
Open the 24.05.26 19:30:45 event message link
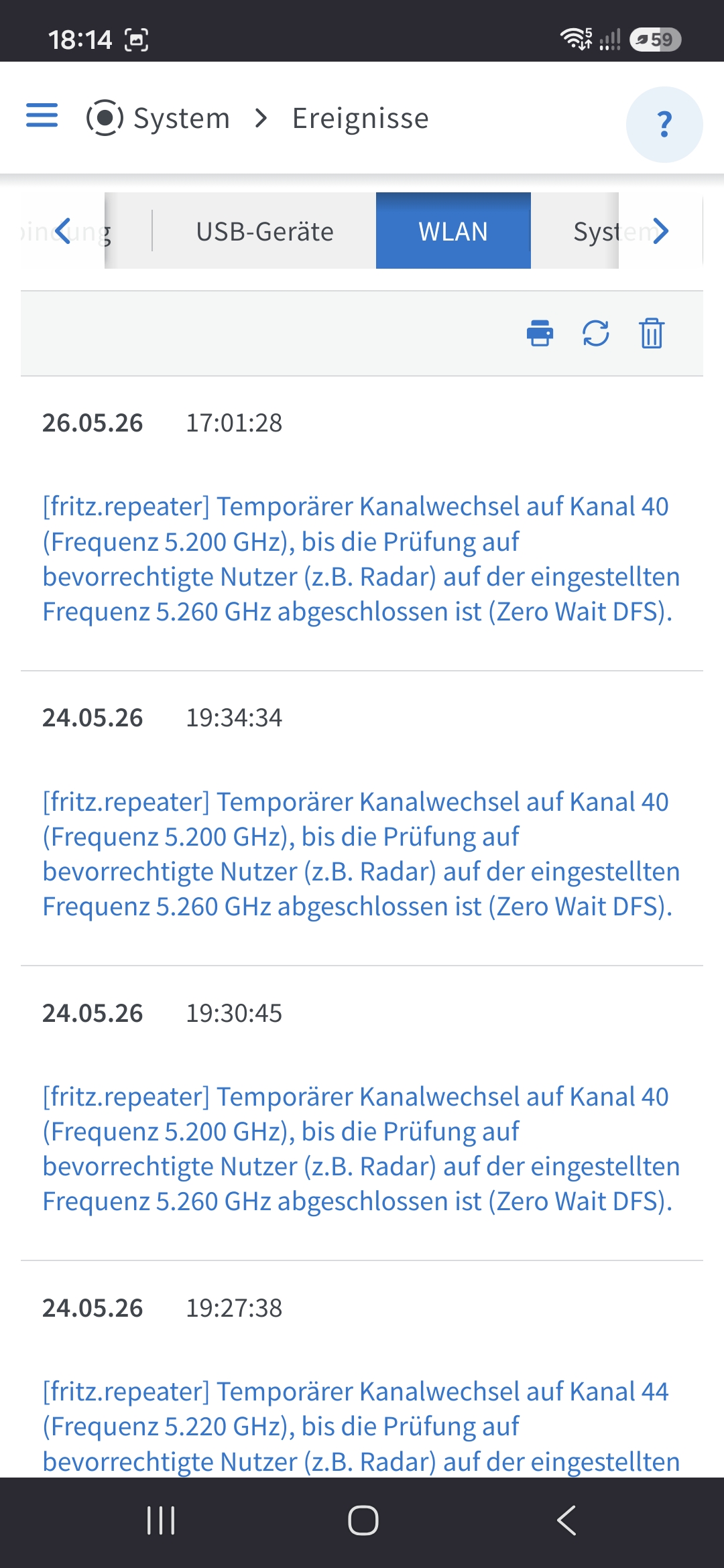tap(361, 1149)
